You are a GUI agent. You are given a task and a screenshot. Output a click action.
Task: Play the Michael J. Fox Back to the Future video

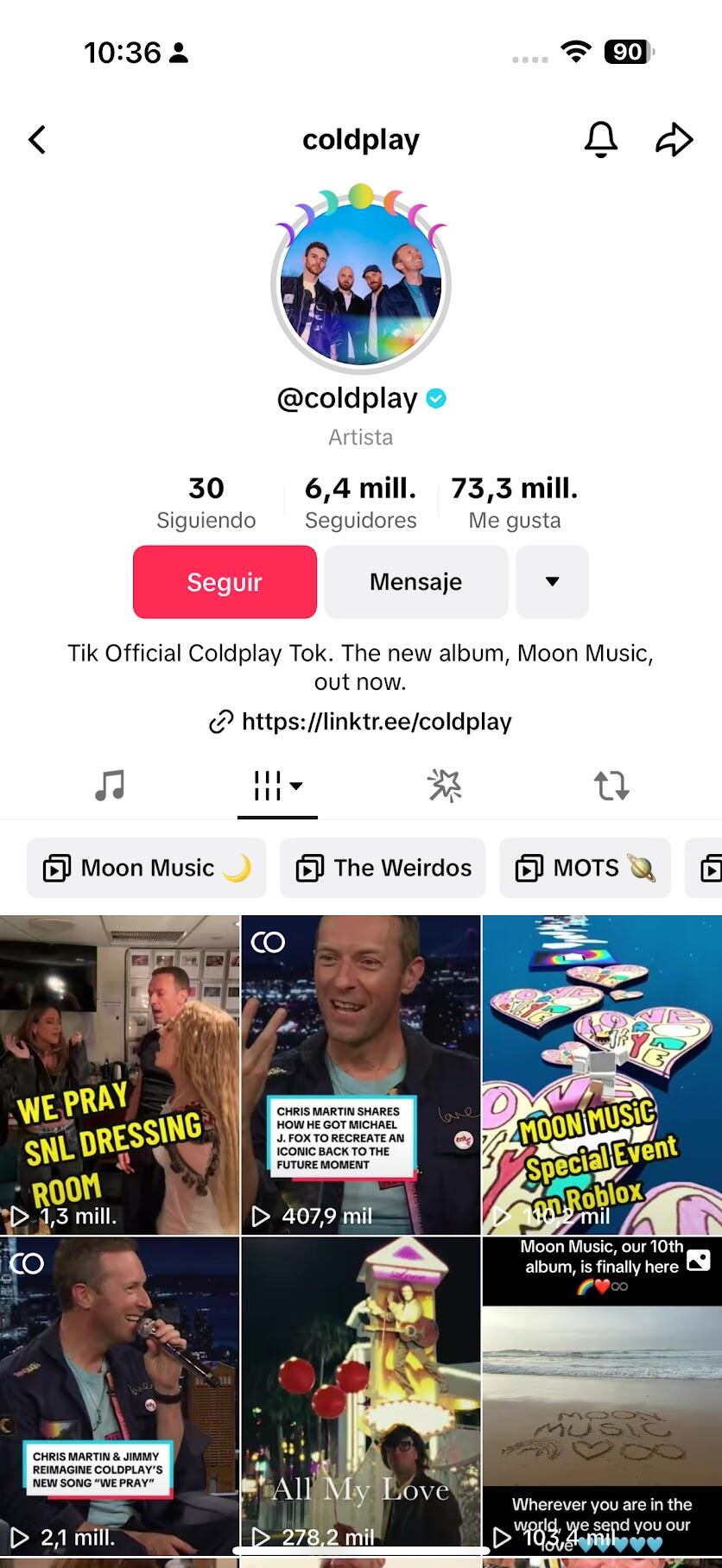click(361, 1075)
